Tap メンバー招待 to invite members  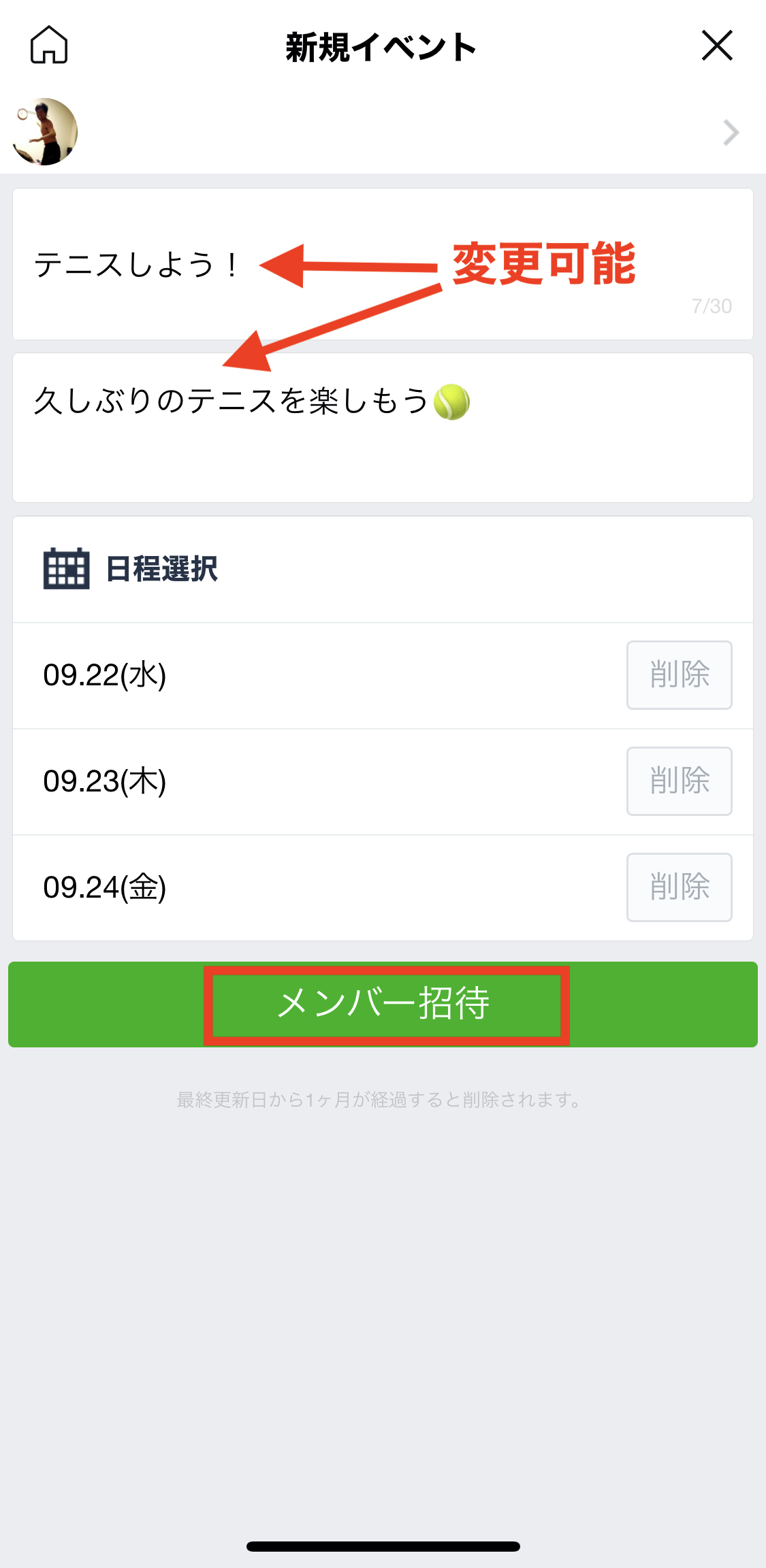(383, 1004)
